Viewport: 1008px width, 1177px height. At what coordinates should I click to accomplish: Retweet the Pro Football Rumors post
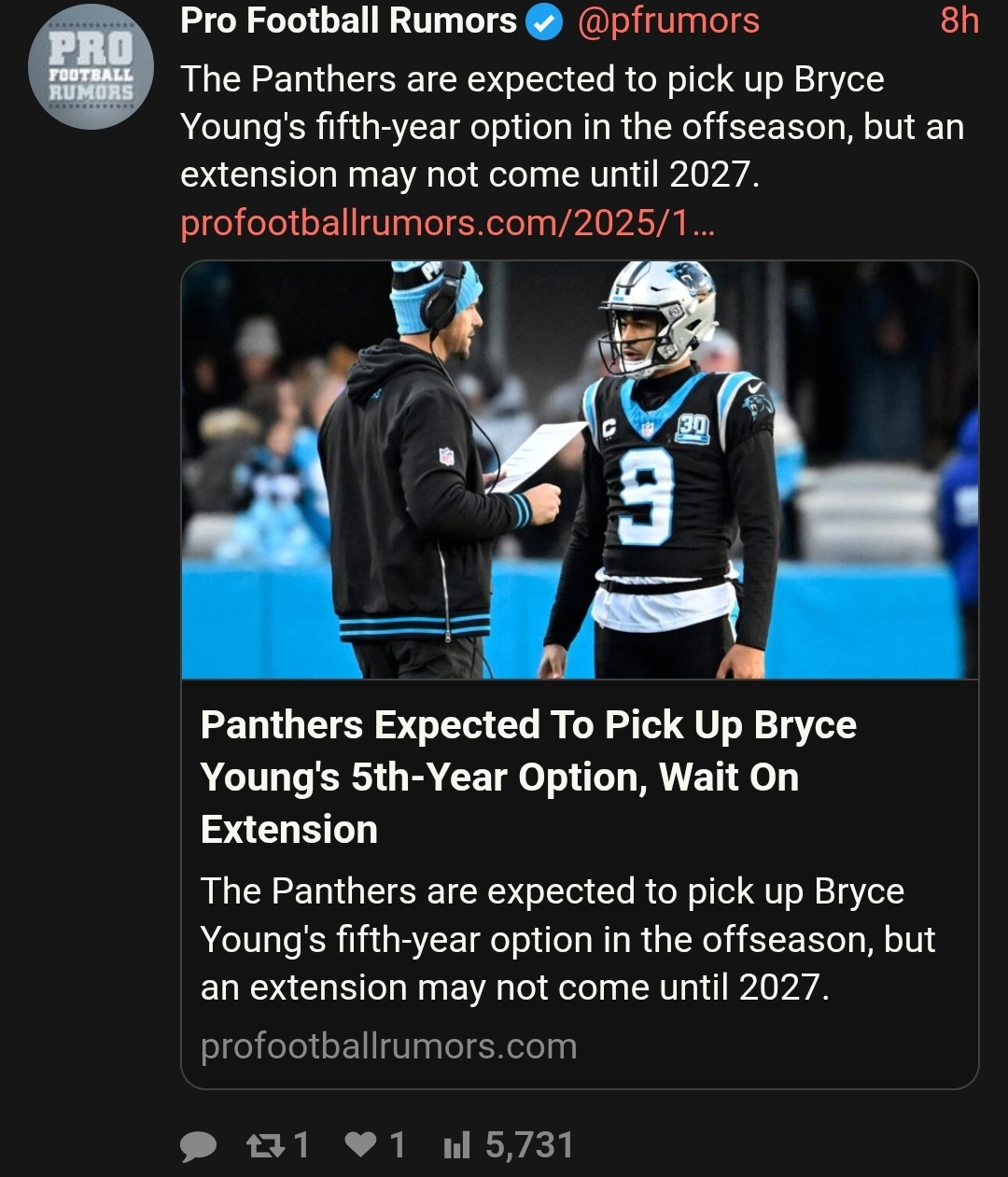tap(276, 1145)
